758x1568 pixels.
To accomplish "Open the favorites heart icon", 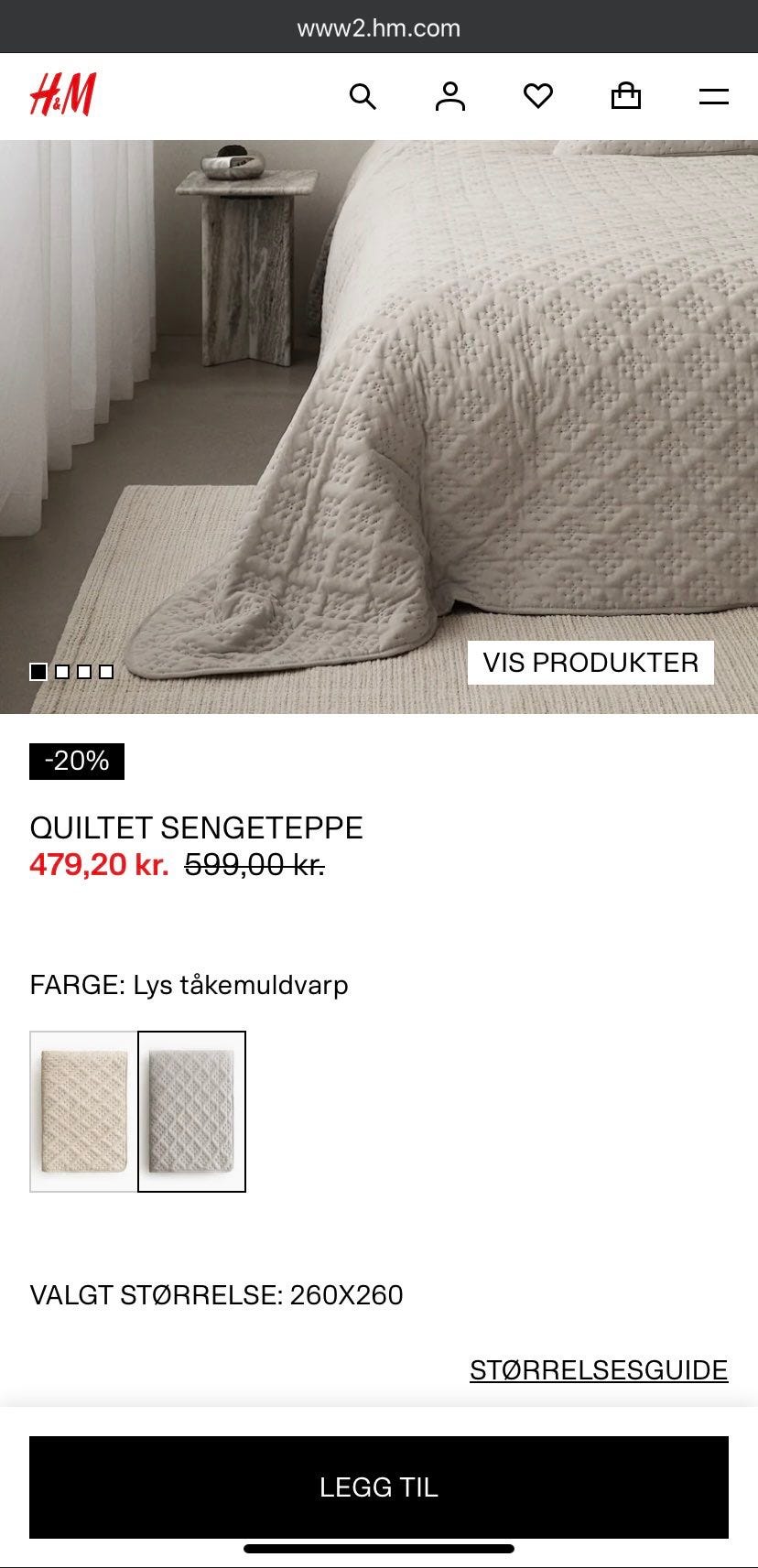I will pyautogui.click(x=538, y=95).
